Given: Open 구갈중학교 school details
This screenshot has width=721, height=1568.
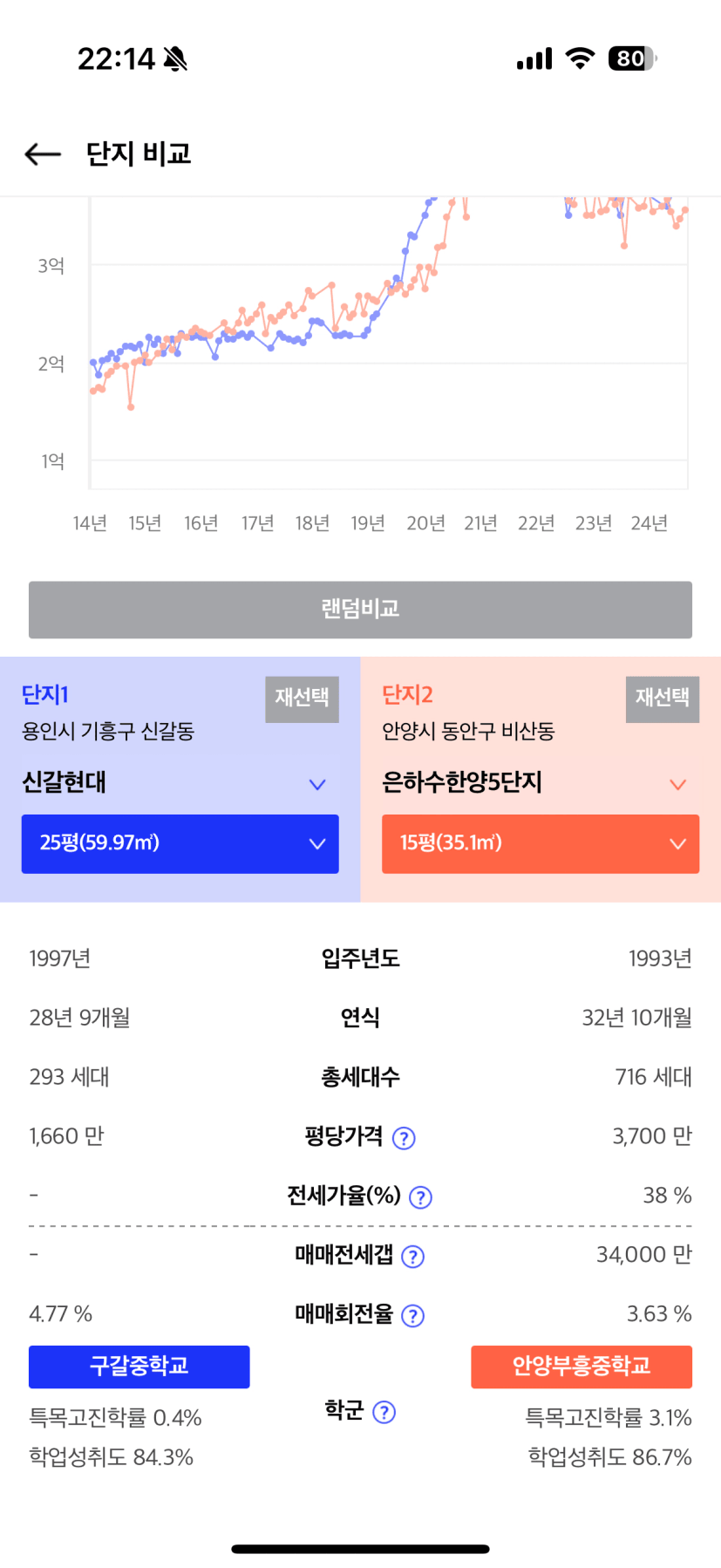Looking at the screenshot, I should [x=139, y=1367].
